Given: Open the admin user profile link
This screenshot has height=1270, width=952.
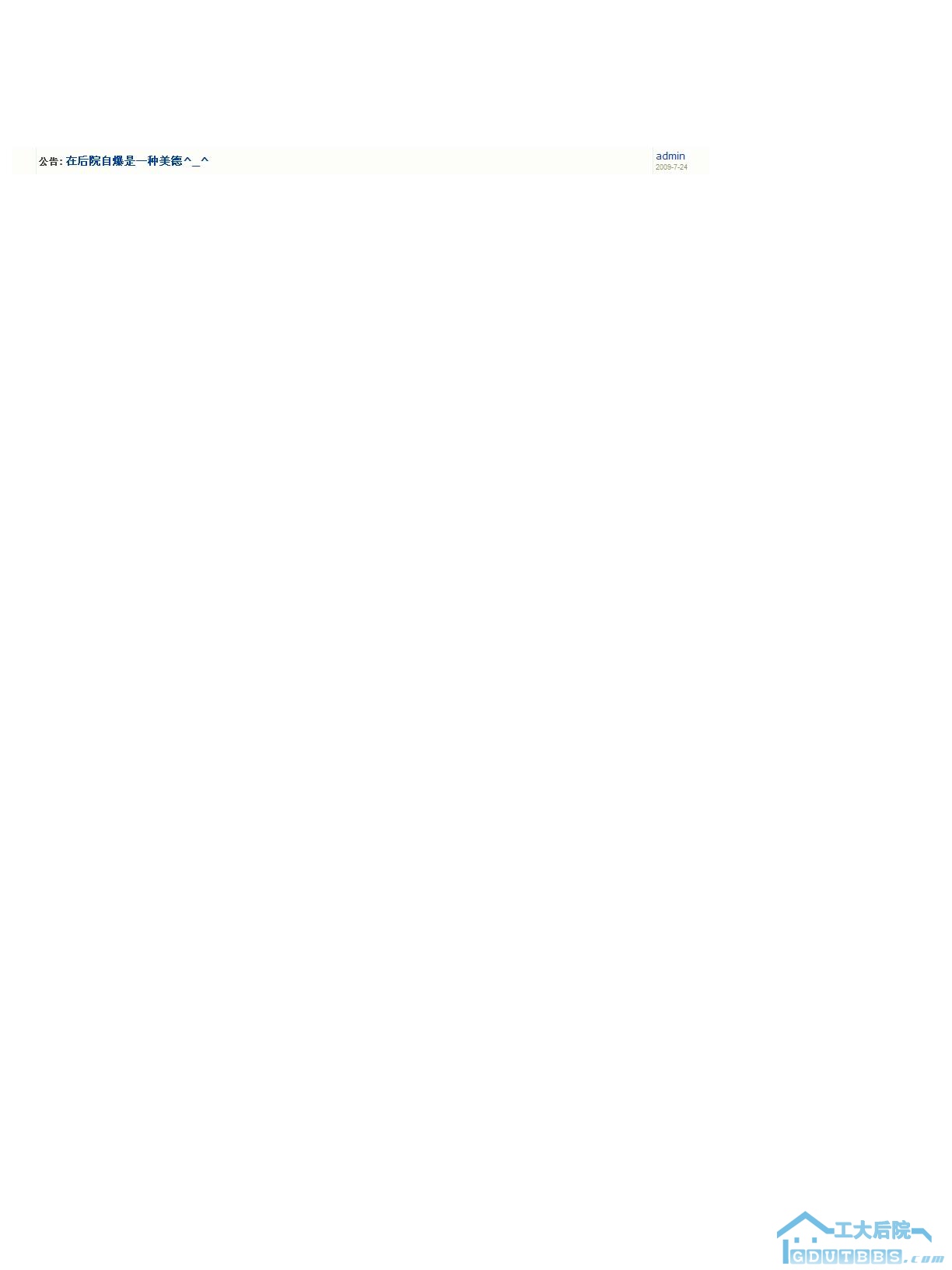Looking at the screenshot, I should coord(670,156).
